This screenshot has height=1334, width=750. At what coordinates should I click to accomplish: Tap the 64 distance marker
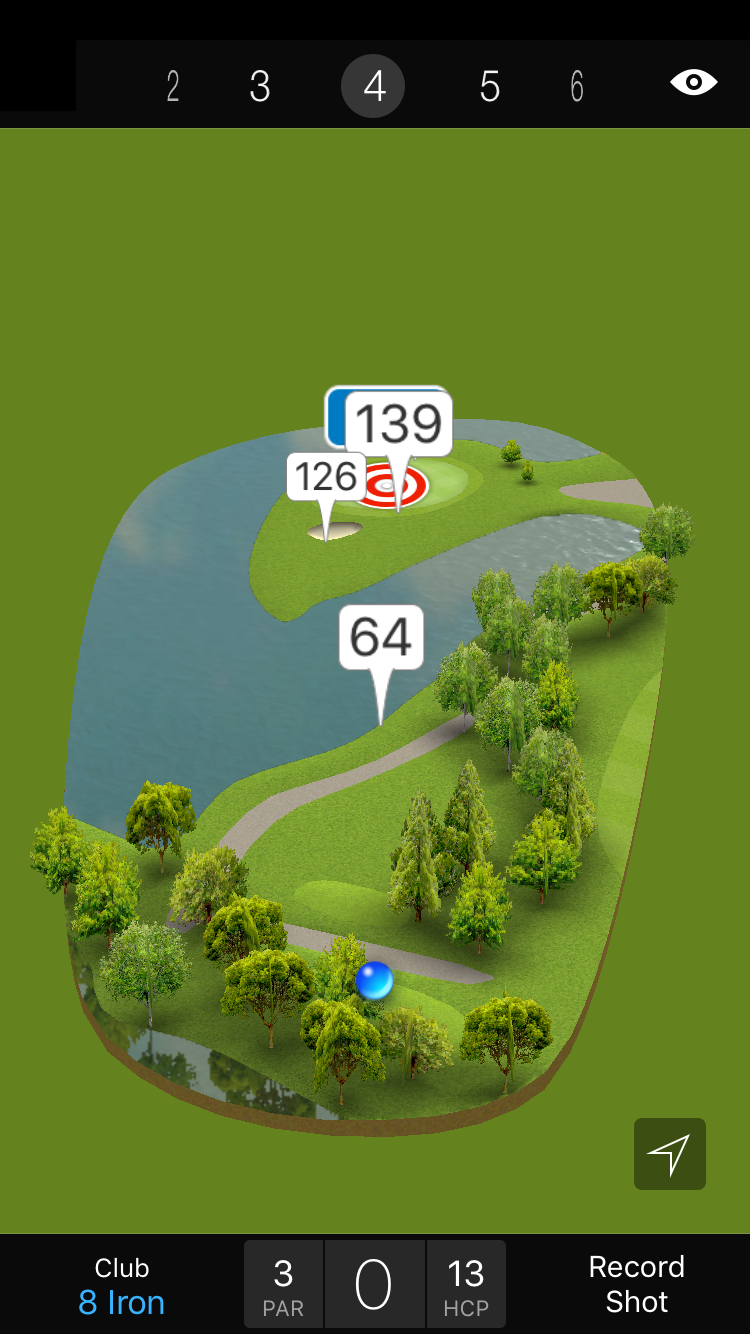pos(381,637)
